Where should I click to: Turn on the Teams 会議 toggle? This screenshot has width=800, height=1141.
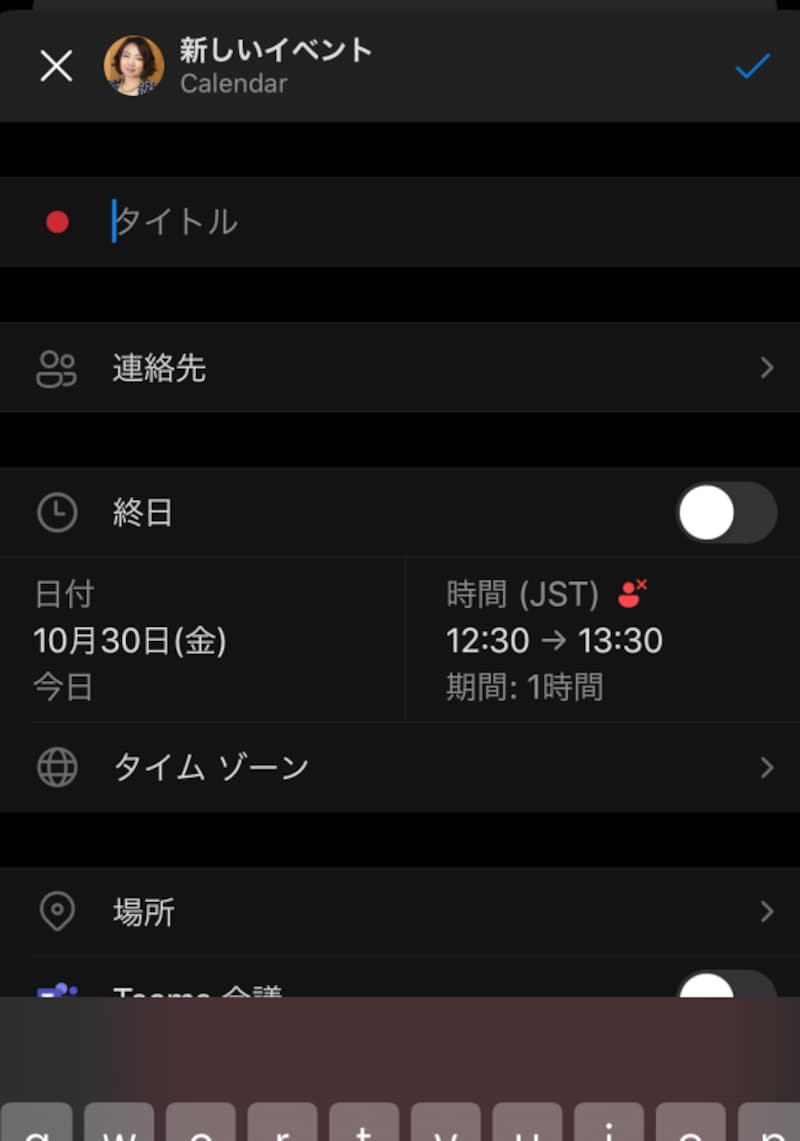coord(726,986)
